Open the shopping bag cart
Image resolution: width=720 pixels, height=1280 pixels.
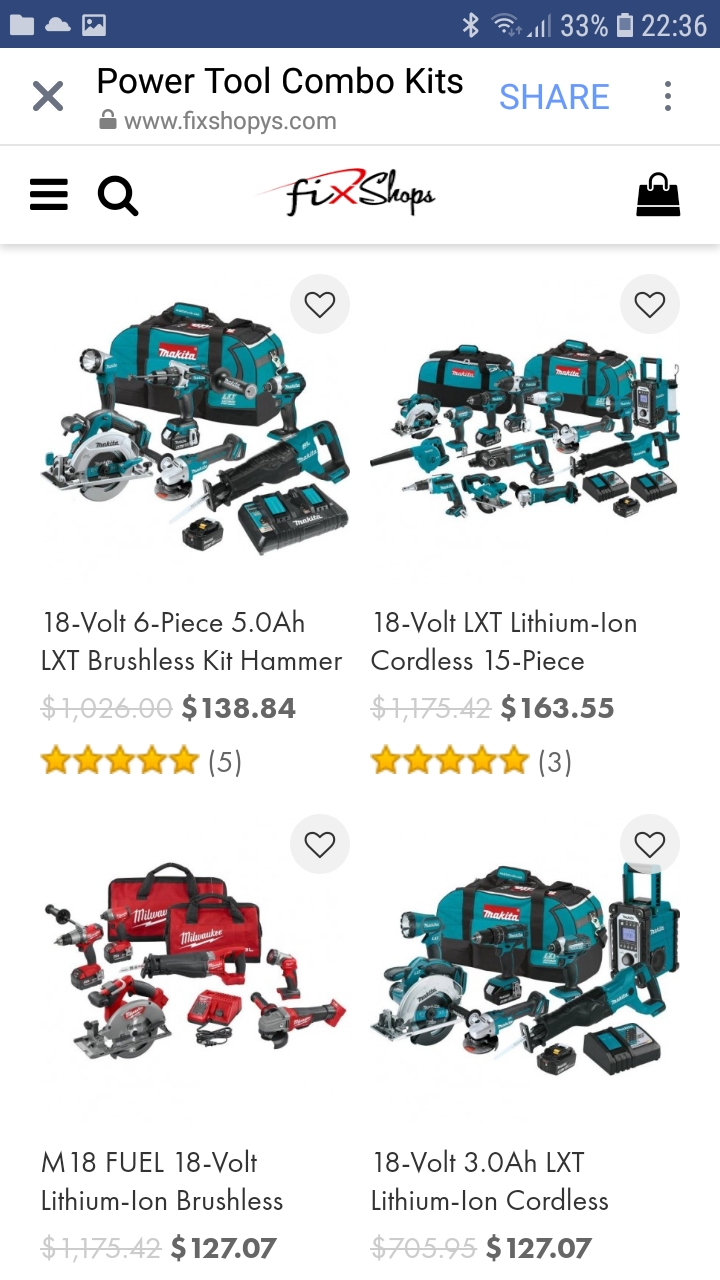(x=658, y=195)
